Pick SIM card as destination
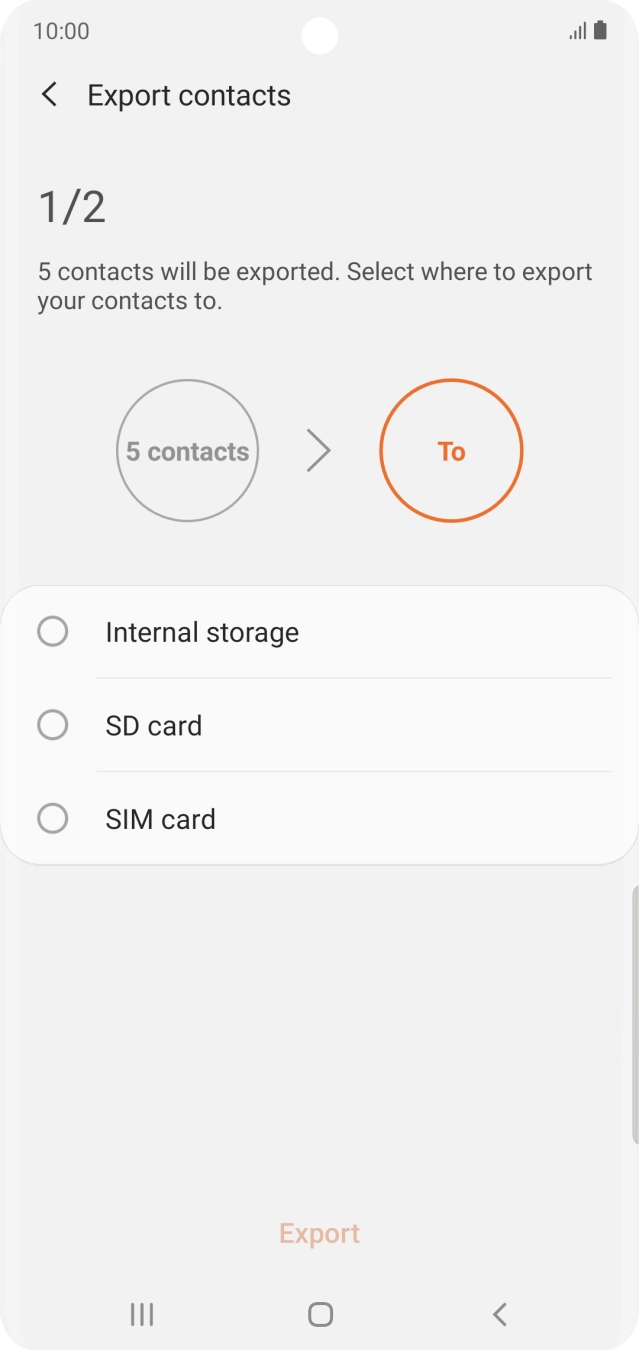 click(x=53, y=819)
